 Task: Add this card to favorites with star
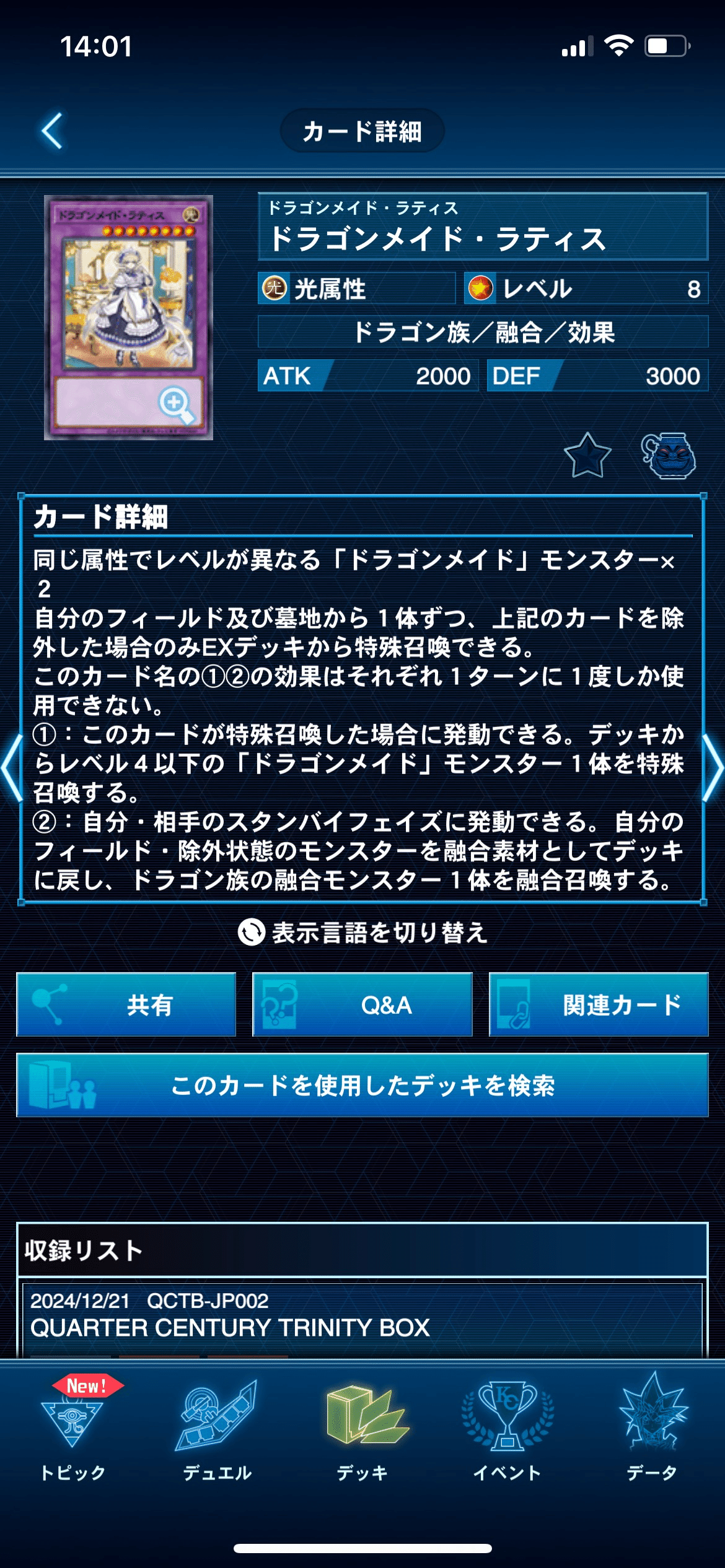(x=587, y=456)
